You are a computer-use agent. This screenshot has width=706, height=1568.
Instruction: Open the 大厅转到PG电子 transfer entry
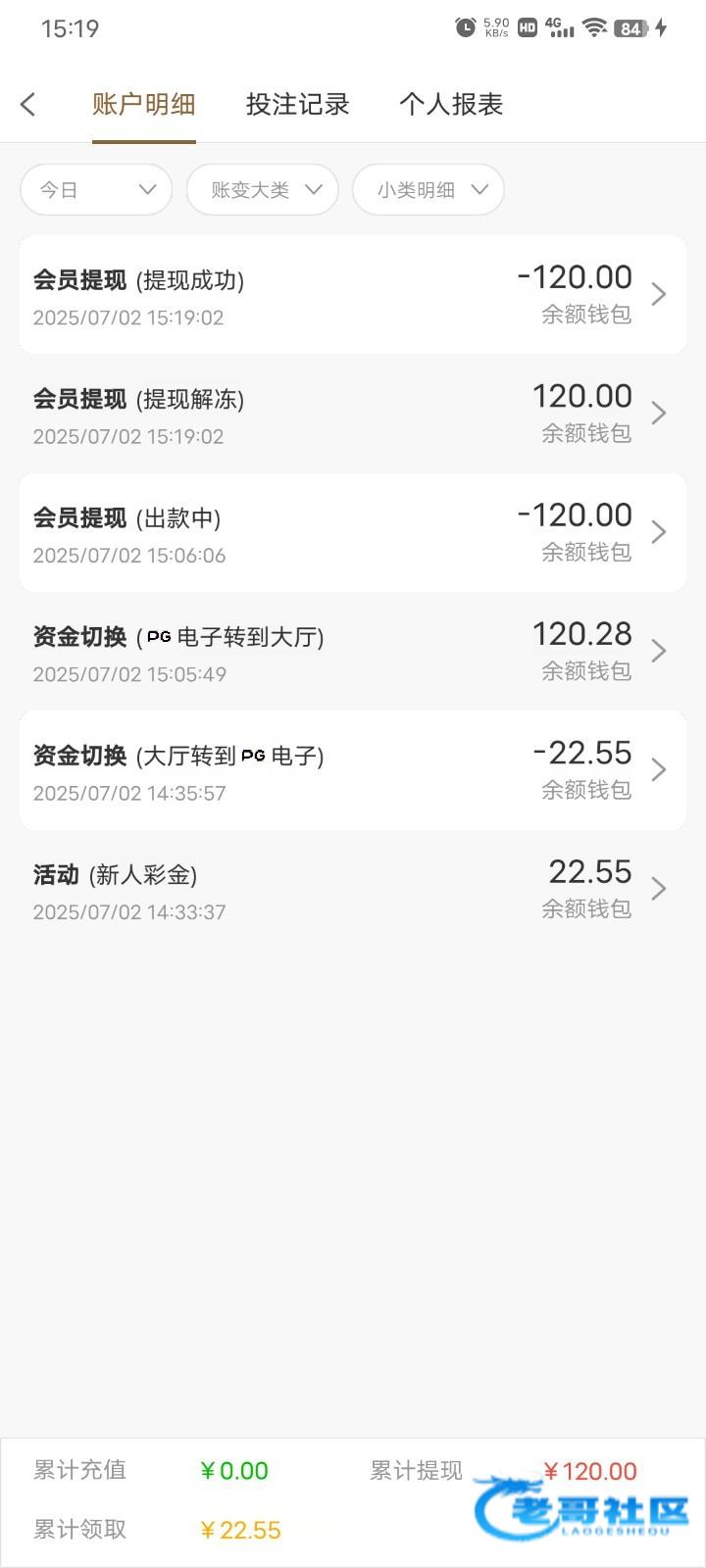pos(353,770)
